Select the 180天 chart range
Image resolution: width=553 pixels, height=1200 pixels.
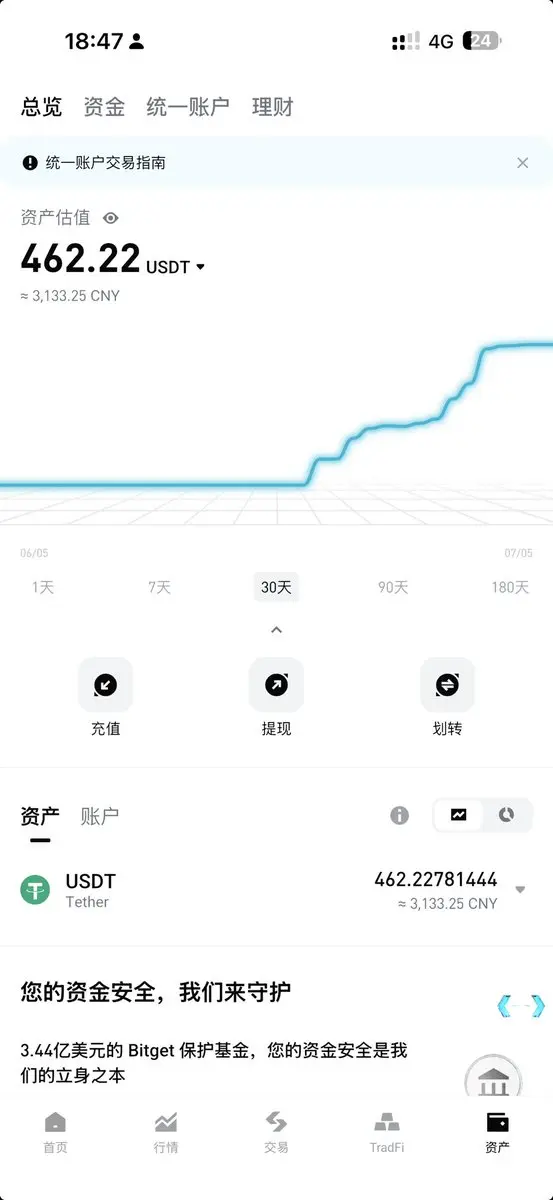point(510,587)
